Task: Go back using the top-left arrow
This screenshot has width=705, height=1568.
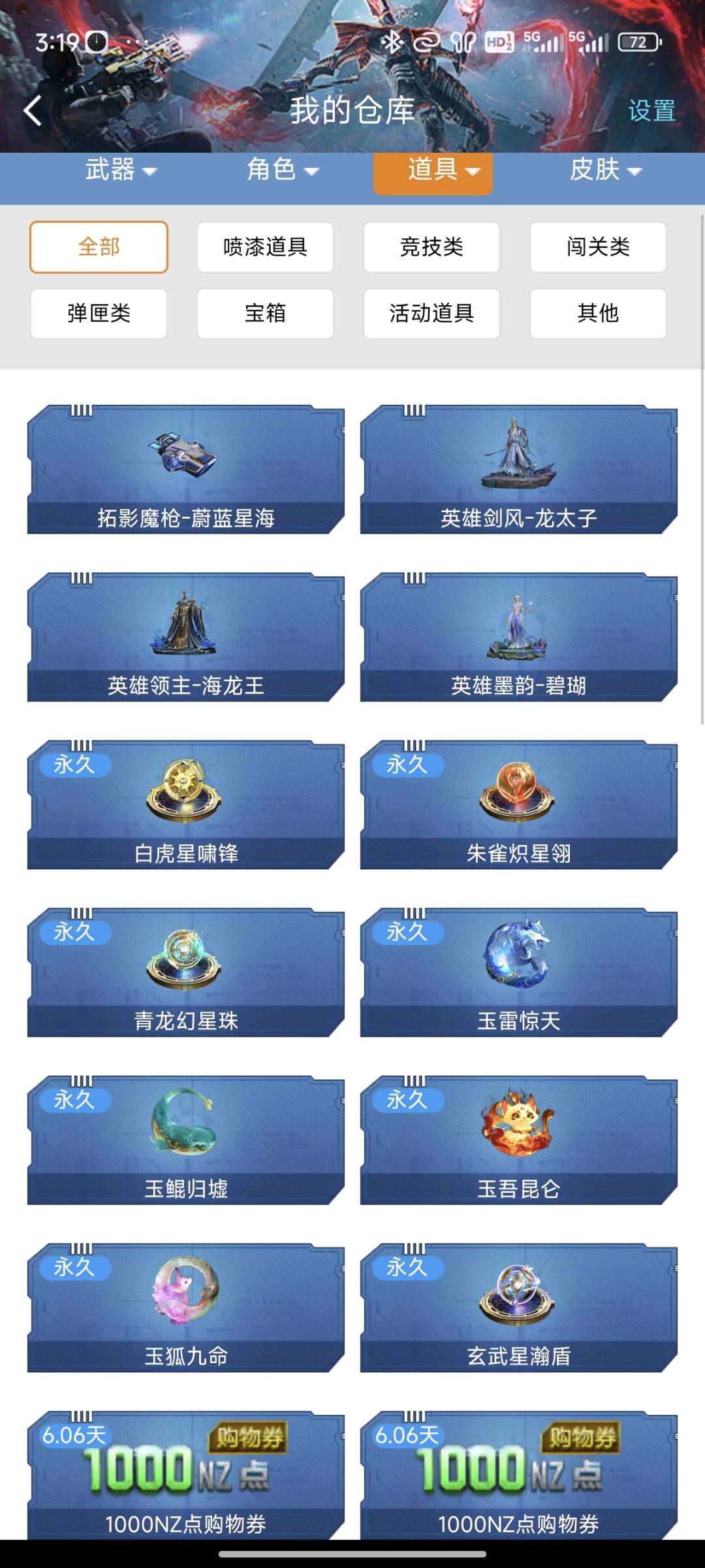Action: click(33, 110)
